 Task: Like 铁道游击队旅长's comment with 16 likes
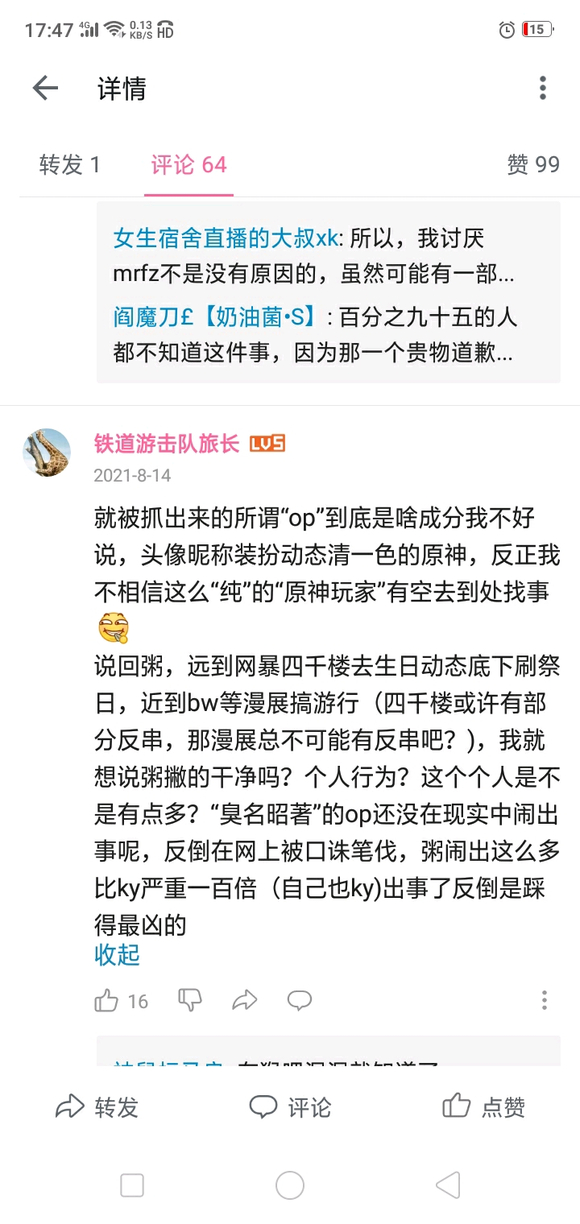tap(121, 1000)
